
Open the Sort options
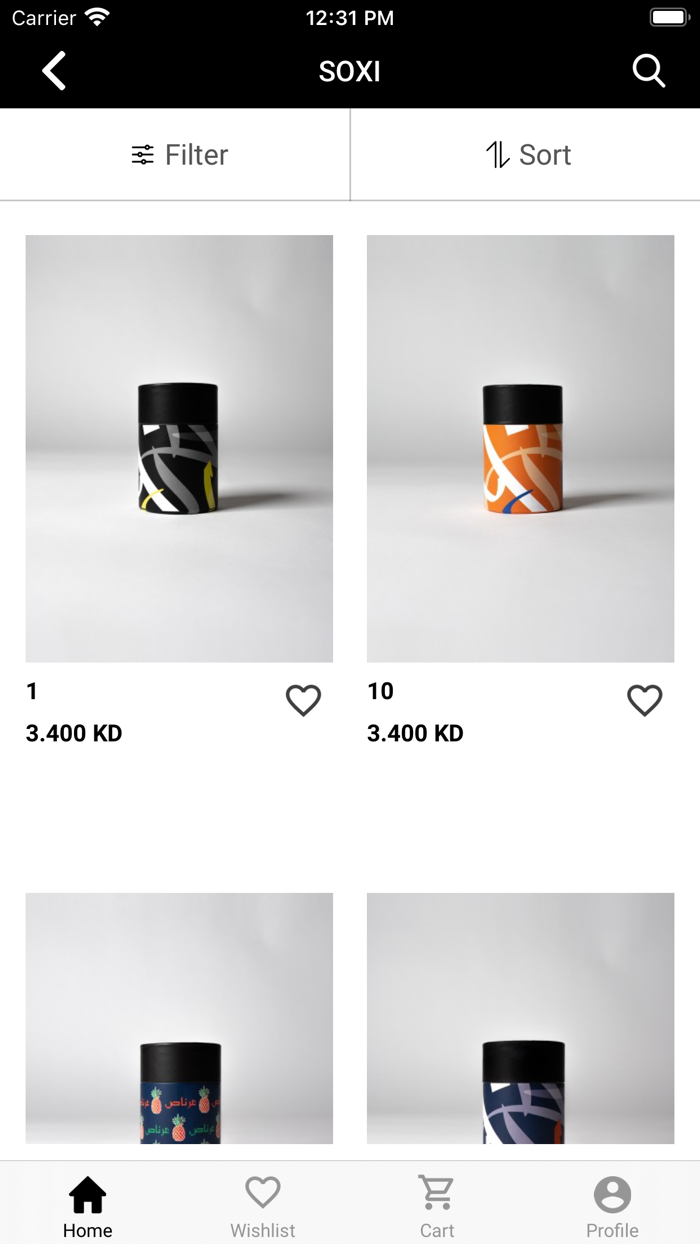click(x=527, y=155)
